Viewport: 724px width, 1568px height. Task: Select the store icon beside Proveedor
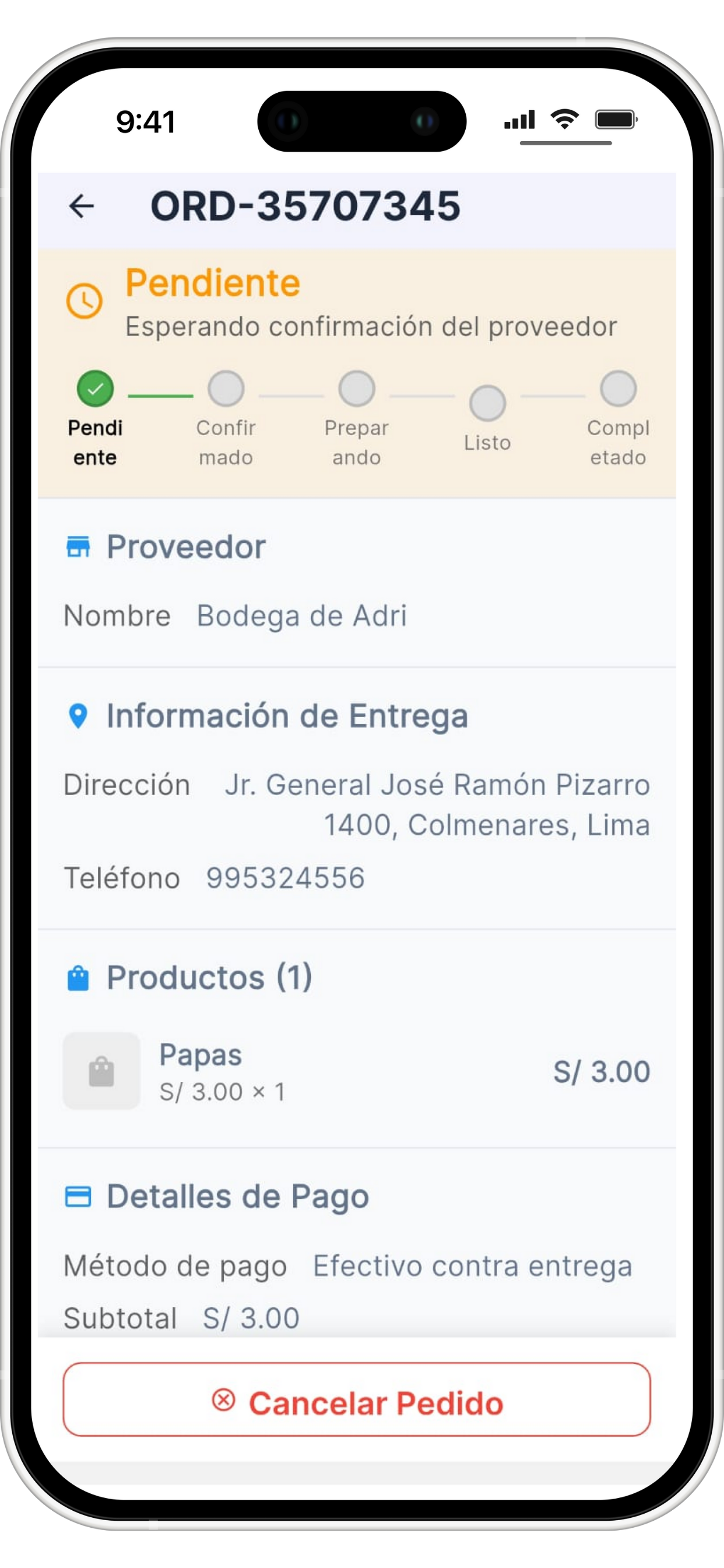point(78,547)
